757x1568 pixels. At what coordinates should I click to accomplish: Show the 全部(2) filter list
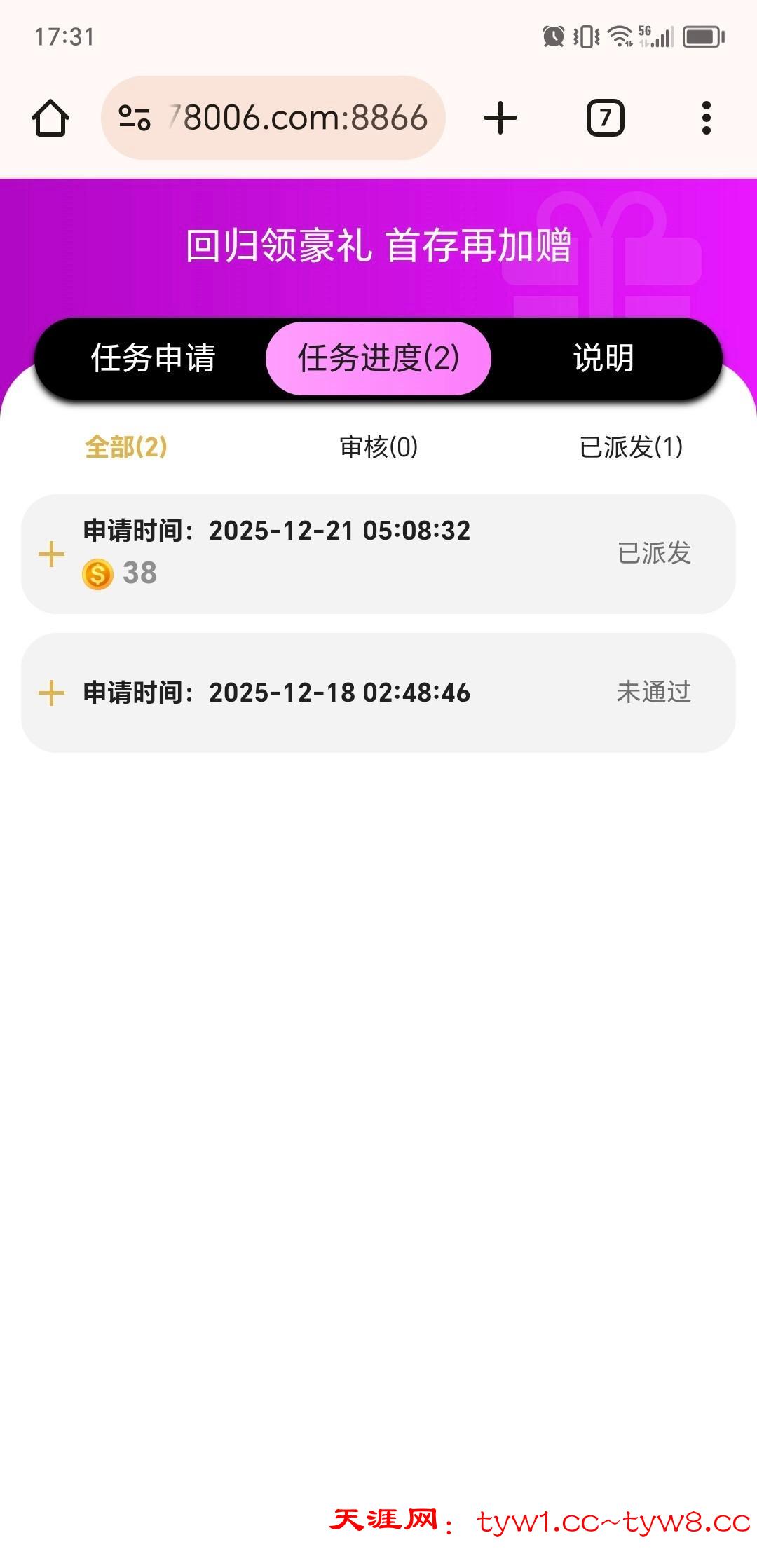(x=126, y=446)
